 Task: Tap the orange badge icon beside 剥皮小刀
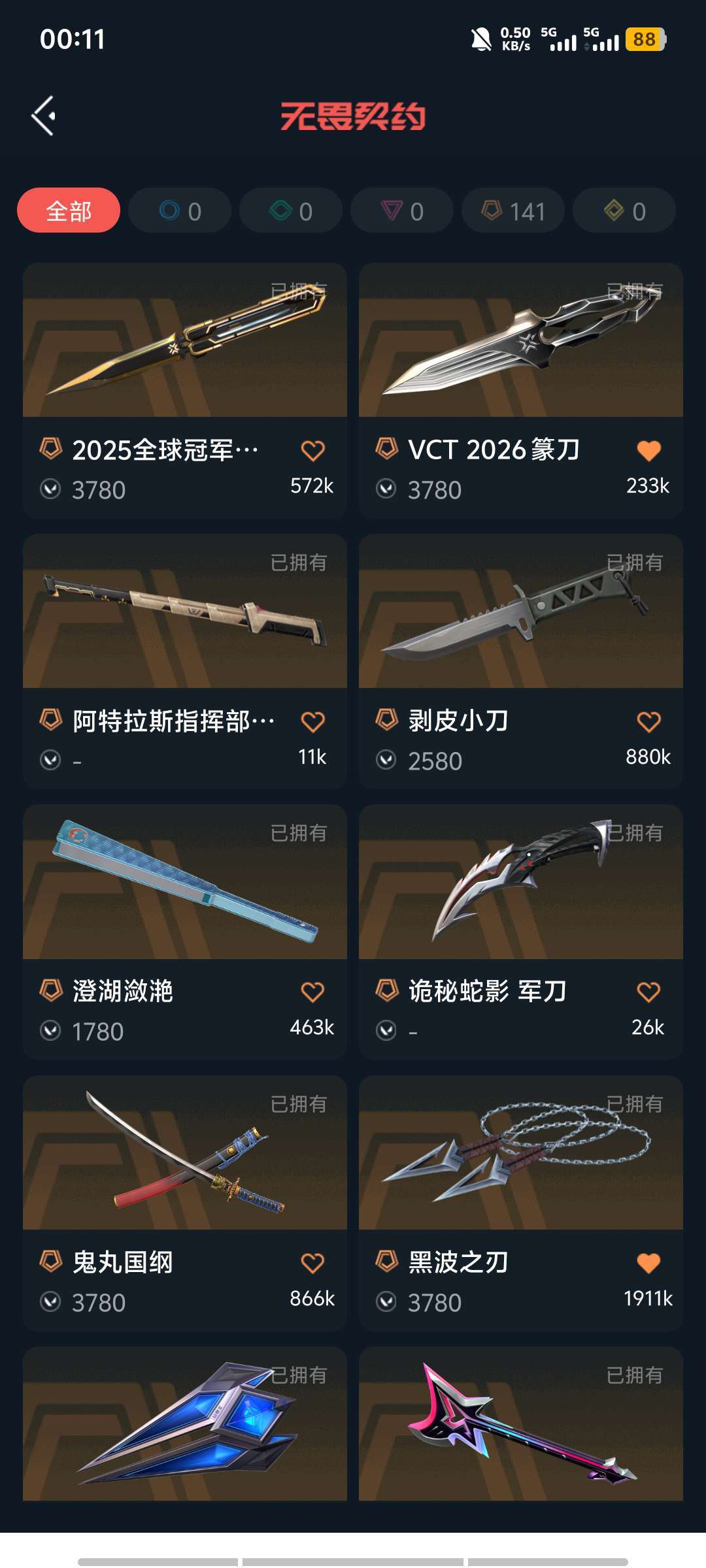(386, 720)
